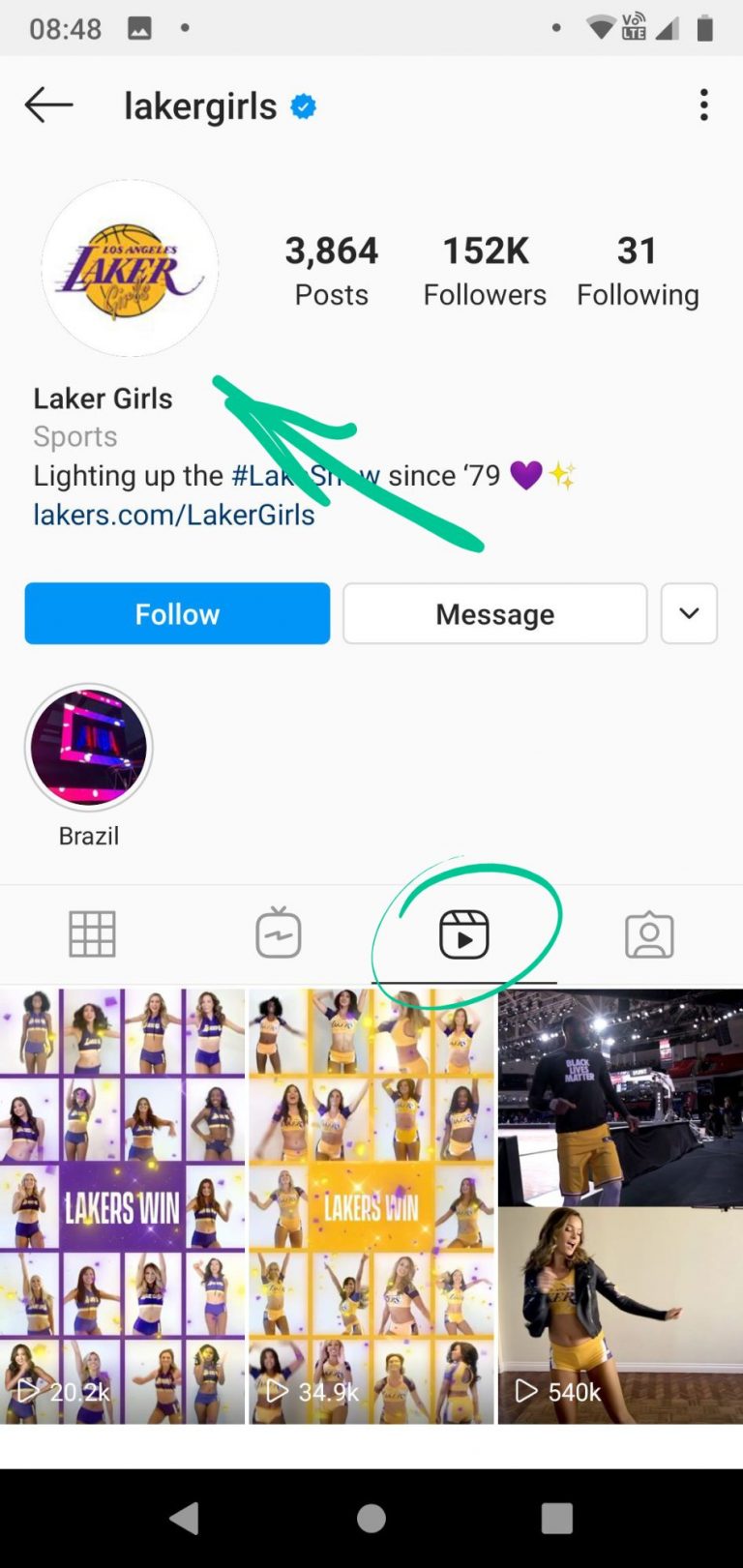Viewport: 743px width, 1568px height.
Task: Switch to the posts grid tab
Action: coord(93,934)
